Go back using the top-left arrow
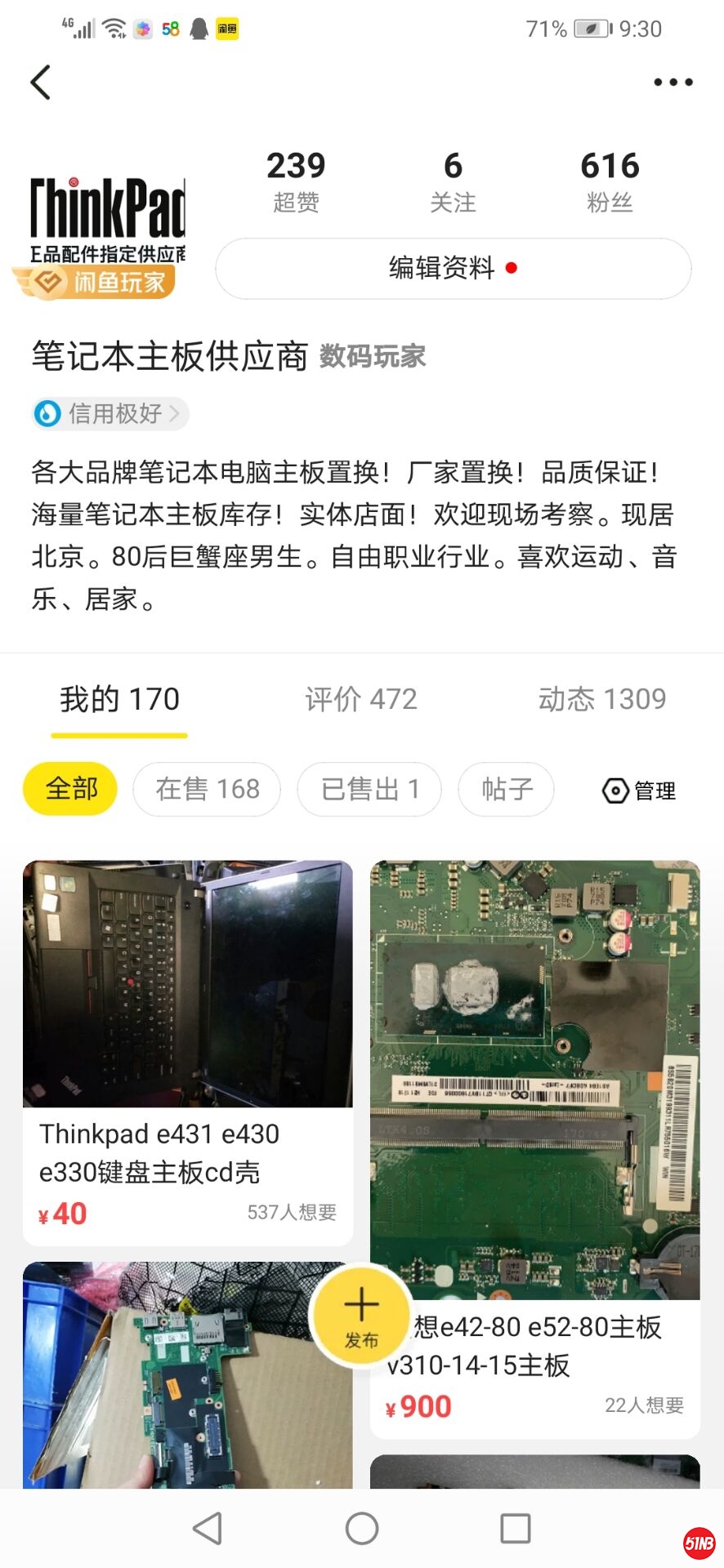Viewport: 724px width, 1568px height. [41, 82]
